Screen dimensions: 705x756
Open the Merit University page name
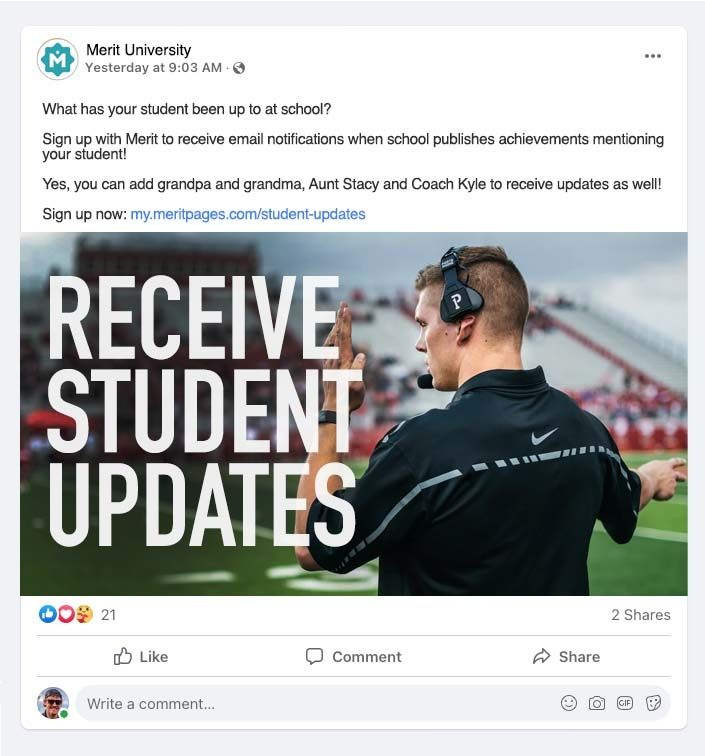tap(138, 50)
